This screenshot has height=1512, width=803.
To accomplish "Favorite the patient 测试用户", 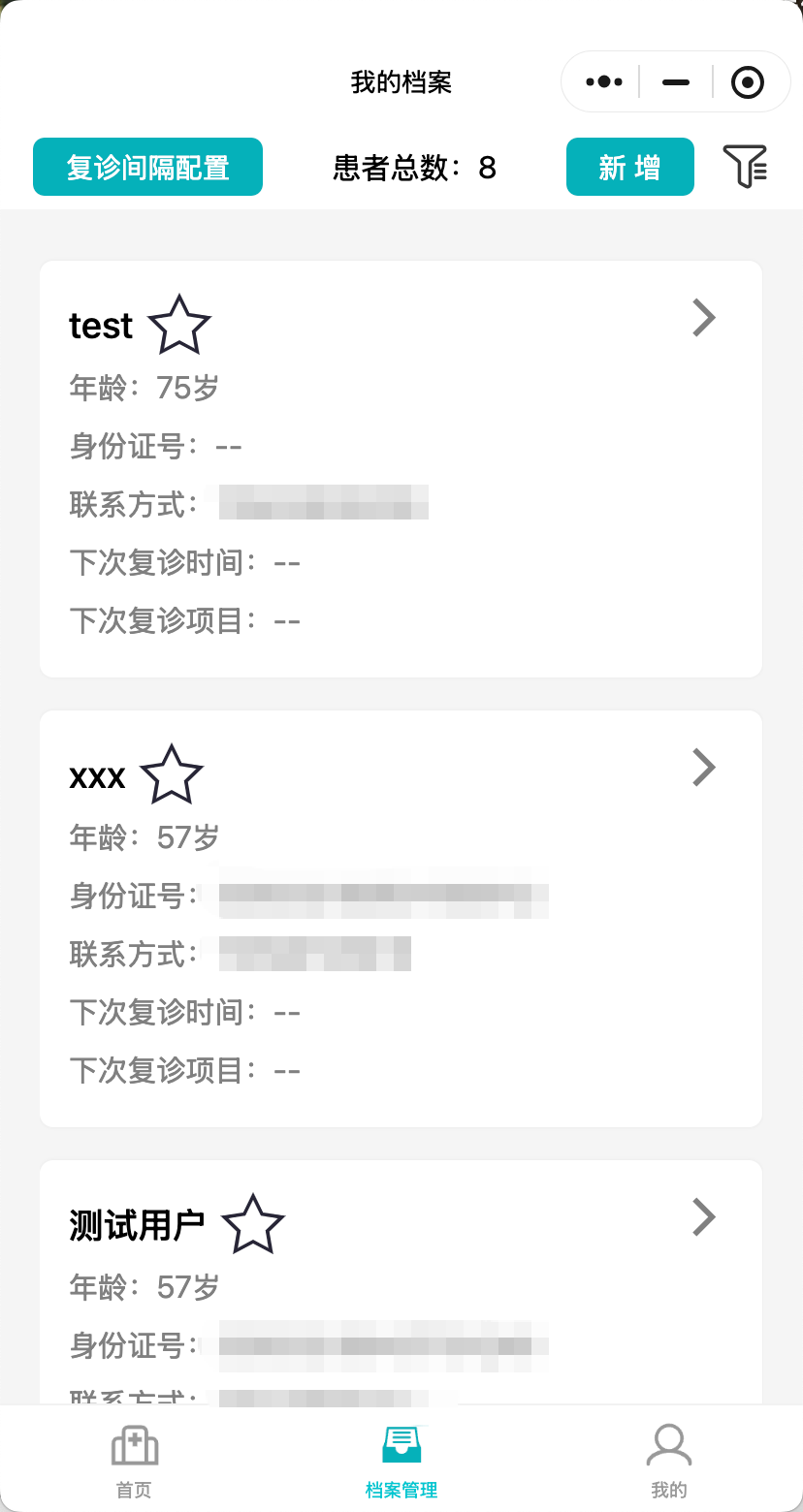I will tap(253, 1225).
